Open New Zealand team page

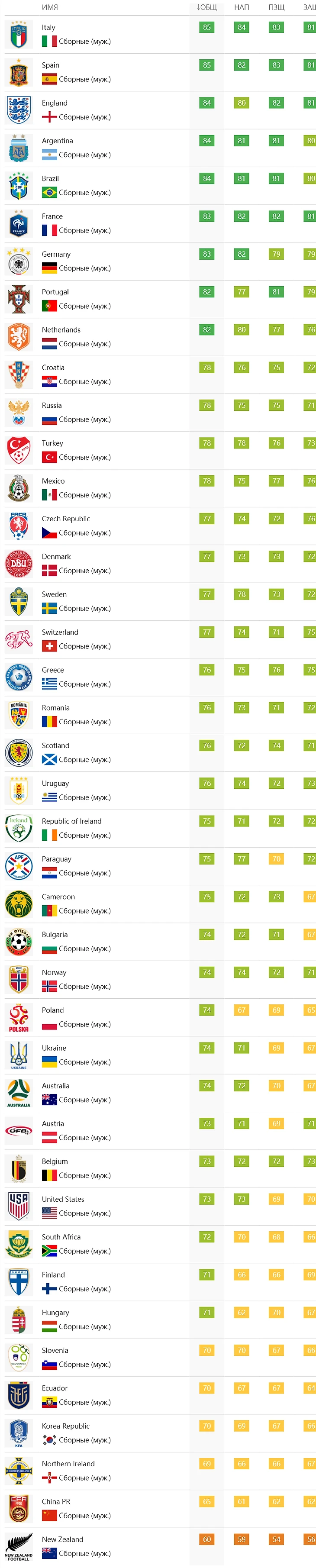point(62,1538)
